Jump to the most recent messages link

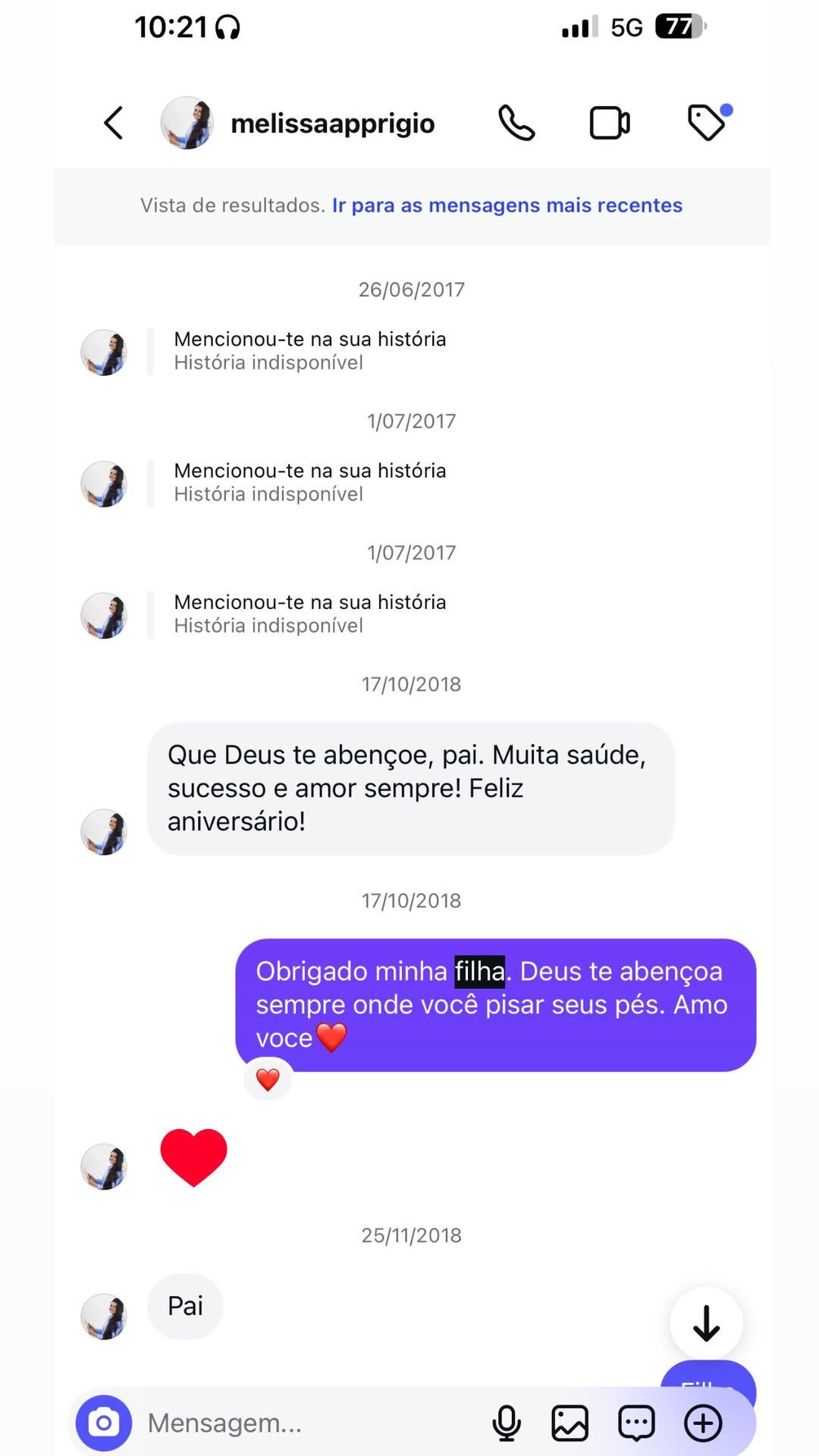tap(507, 206)
